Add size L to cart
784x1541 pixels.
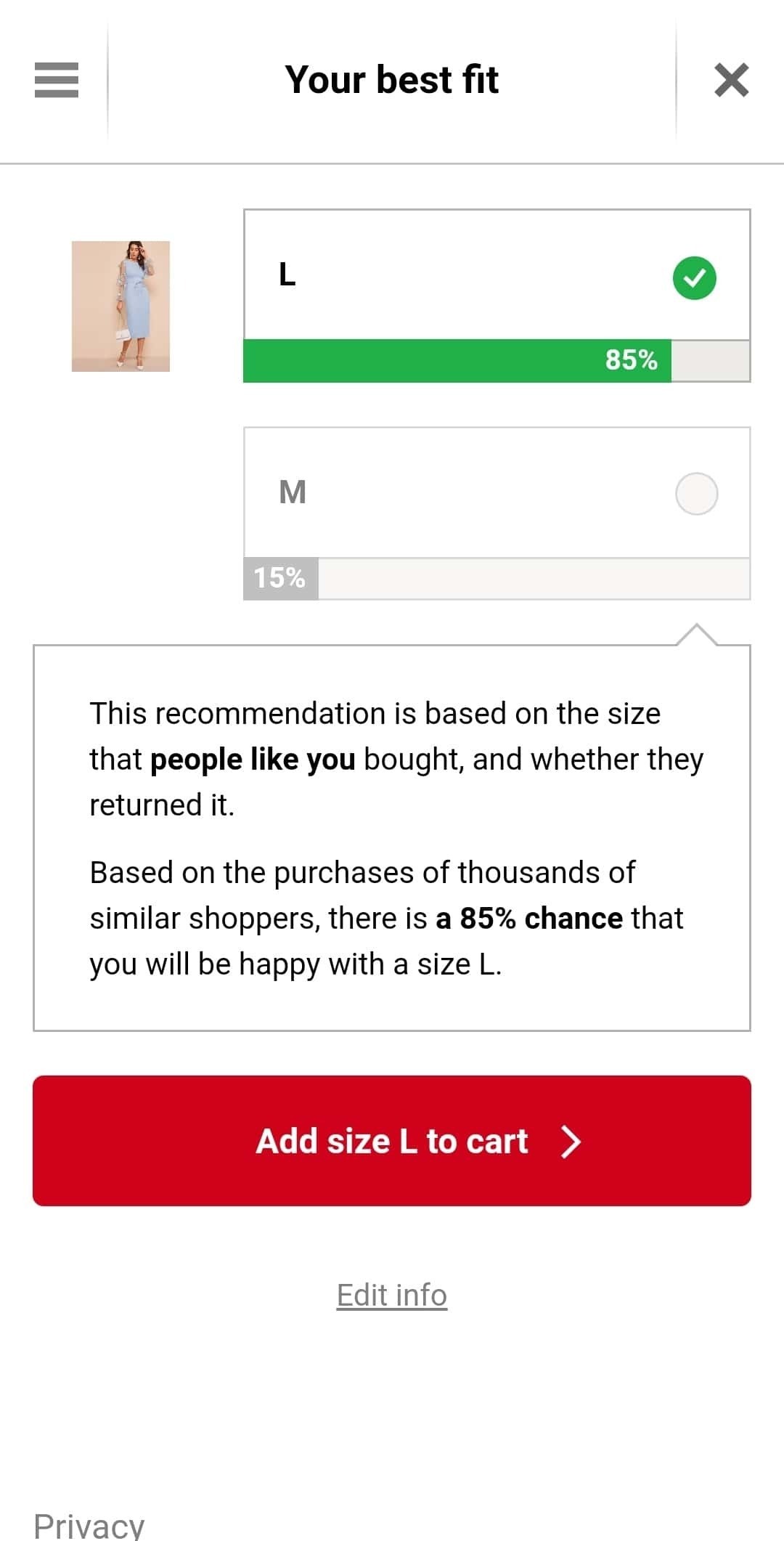pyautogui.click(x=392, y=1140)
